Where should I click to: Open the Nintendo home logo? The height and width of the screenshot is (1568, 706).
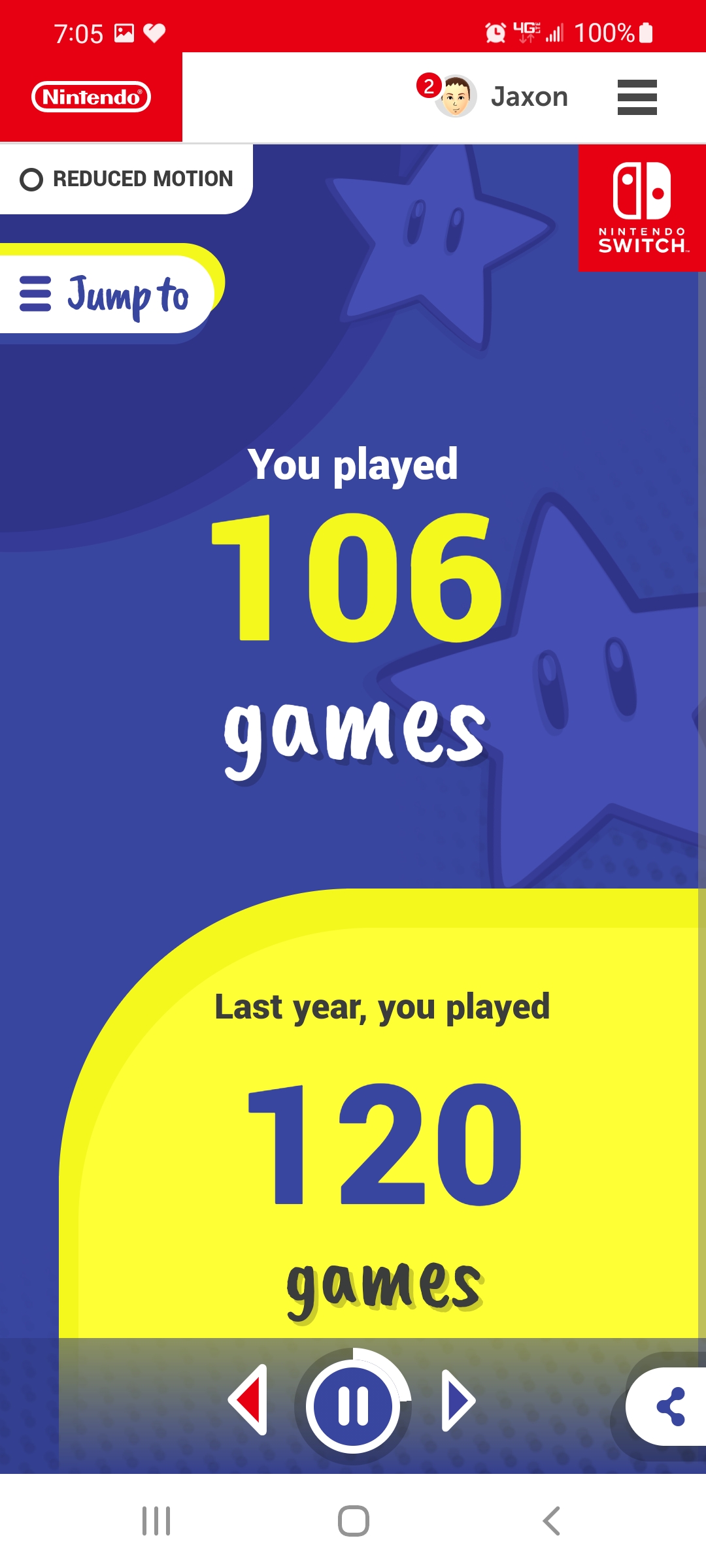pyautogui.click(x=91, y=97)
